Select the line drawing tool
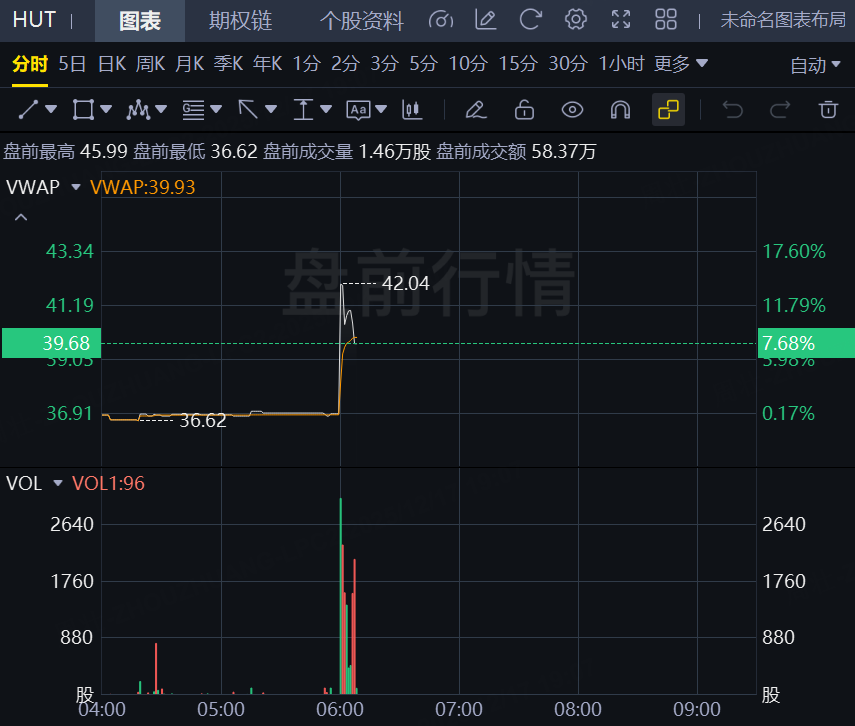 pyautogui.click(x=30, y=109)
